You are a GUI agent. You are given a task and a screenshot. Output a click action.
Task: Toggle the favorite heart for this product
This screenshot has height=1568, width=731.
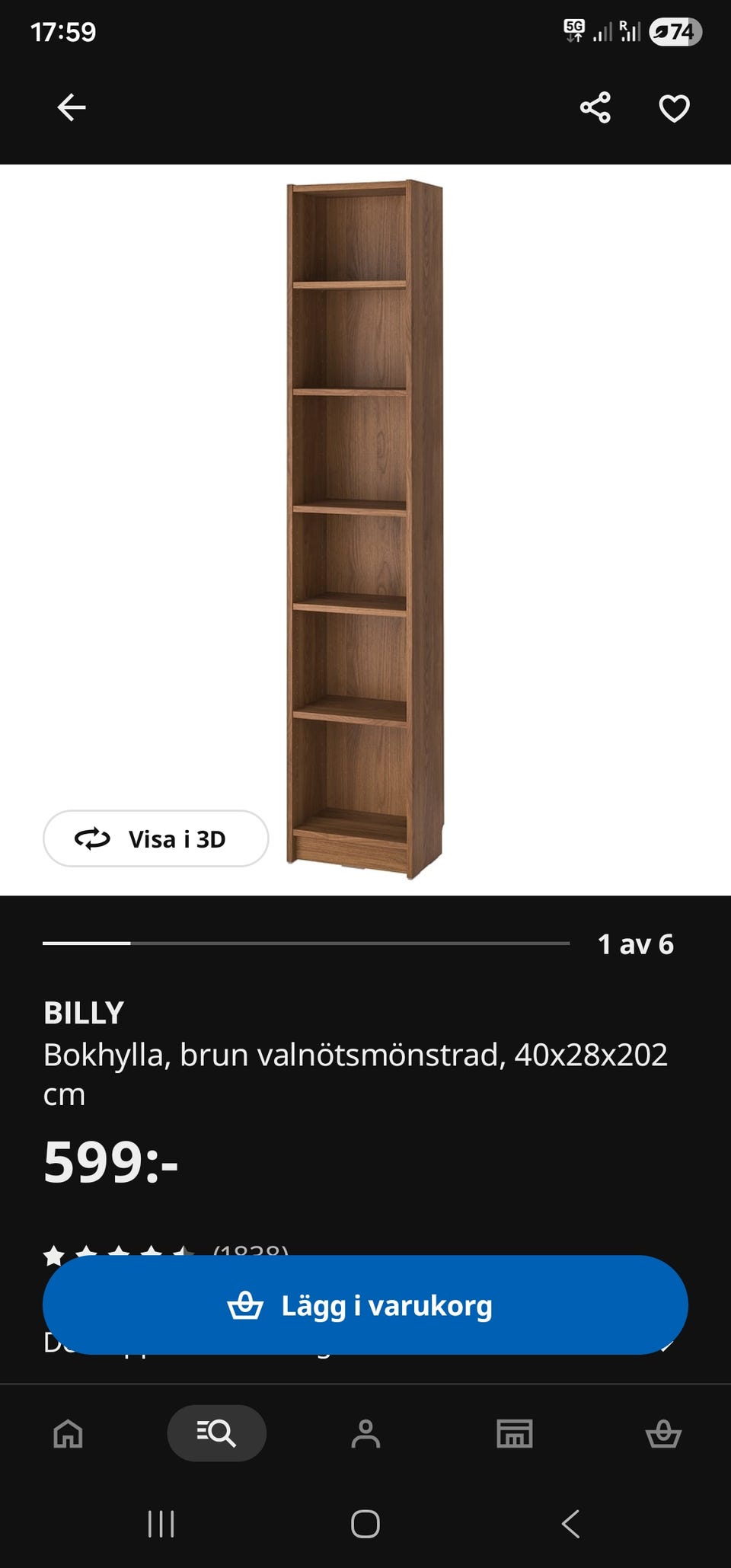click(673, 109)
